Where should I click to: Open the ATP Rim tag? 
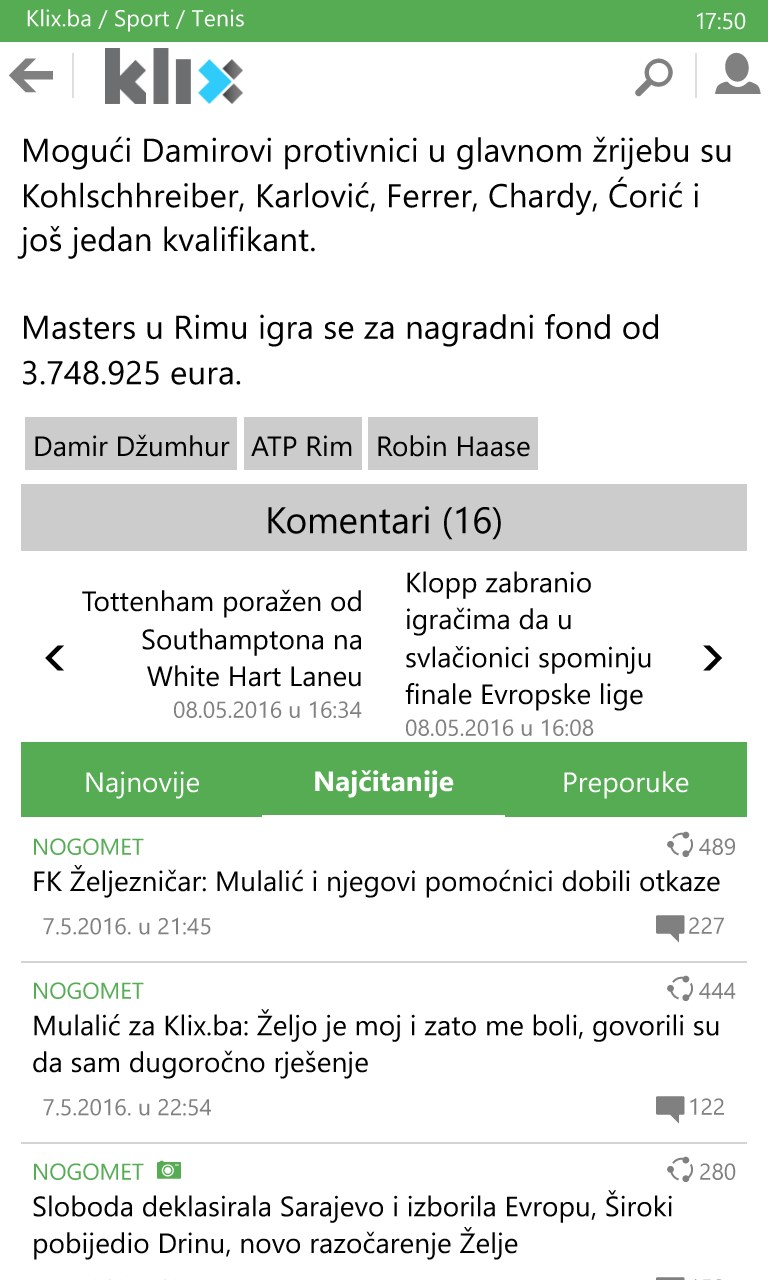pyautogui.click(x=302, y=445)
